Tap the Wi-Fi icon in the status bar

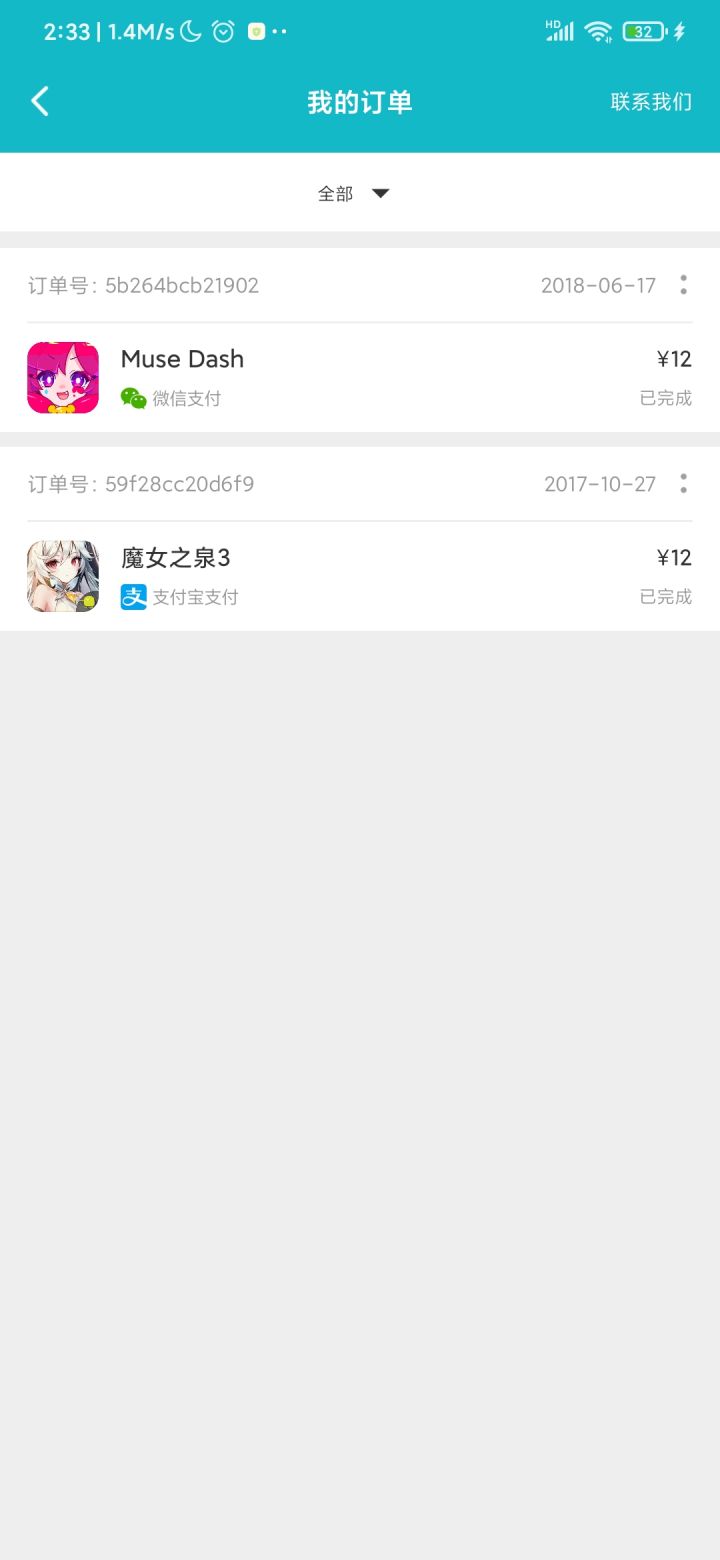[x=597, y=31]
